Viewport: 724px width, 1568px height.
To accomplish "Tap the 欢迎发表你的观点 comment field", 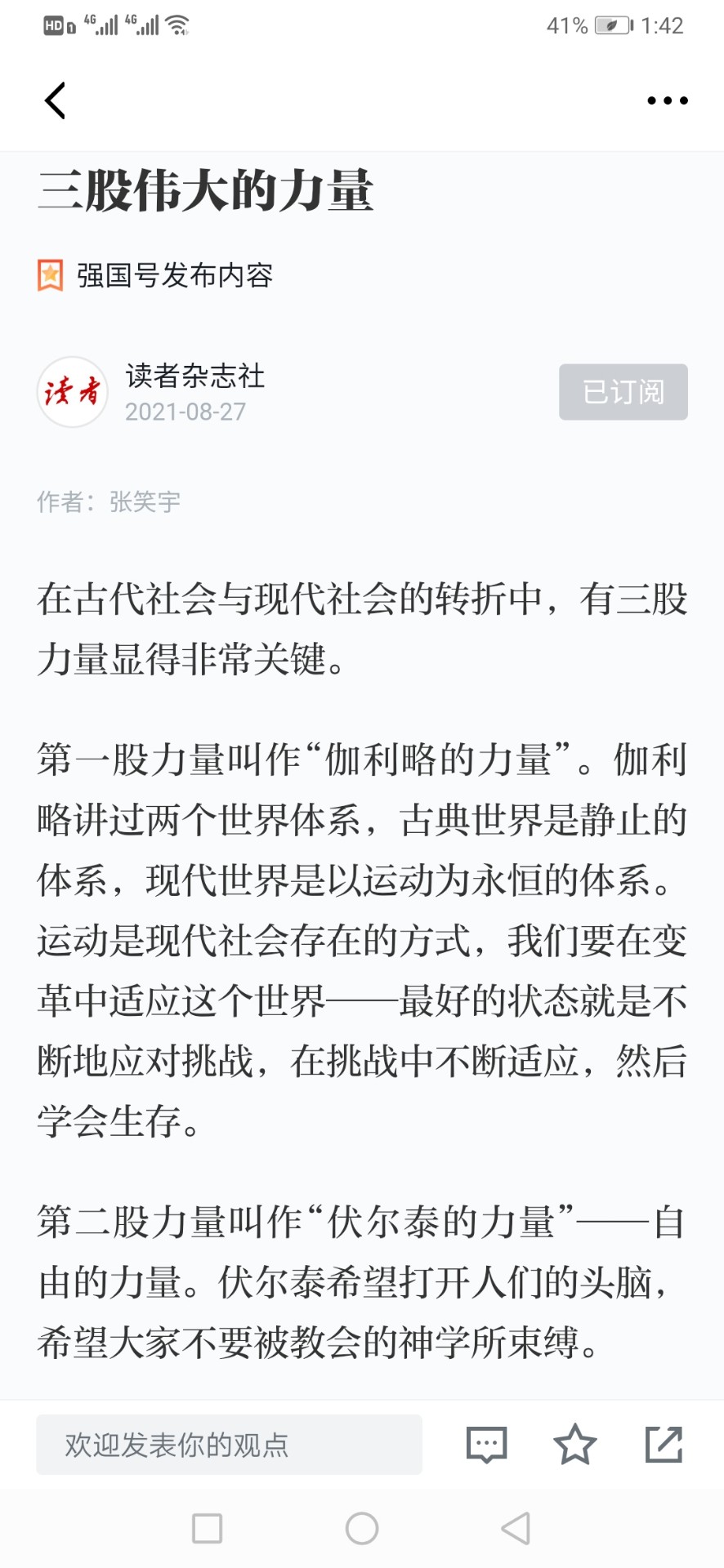I will point(229,1445).
